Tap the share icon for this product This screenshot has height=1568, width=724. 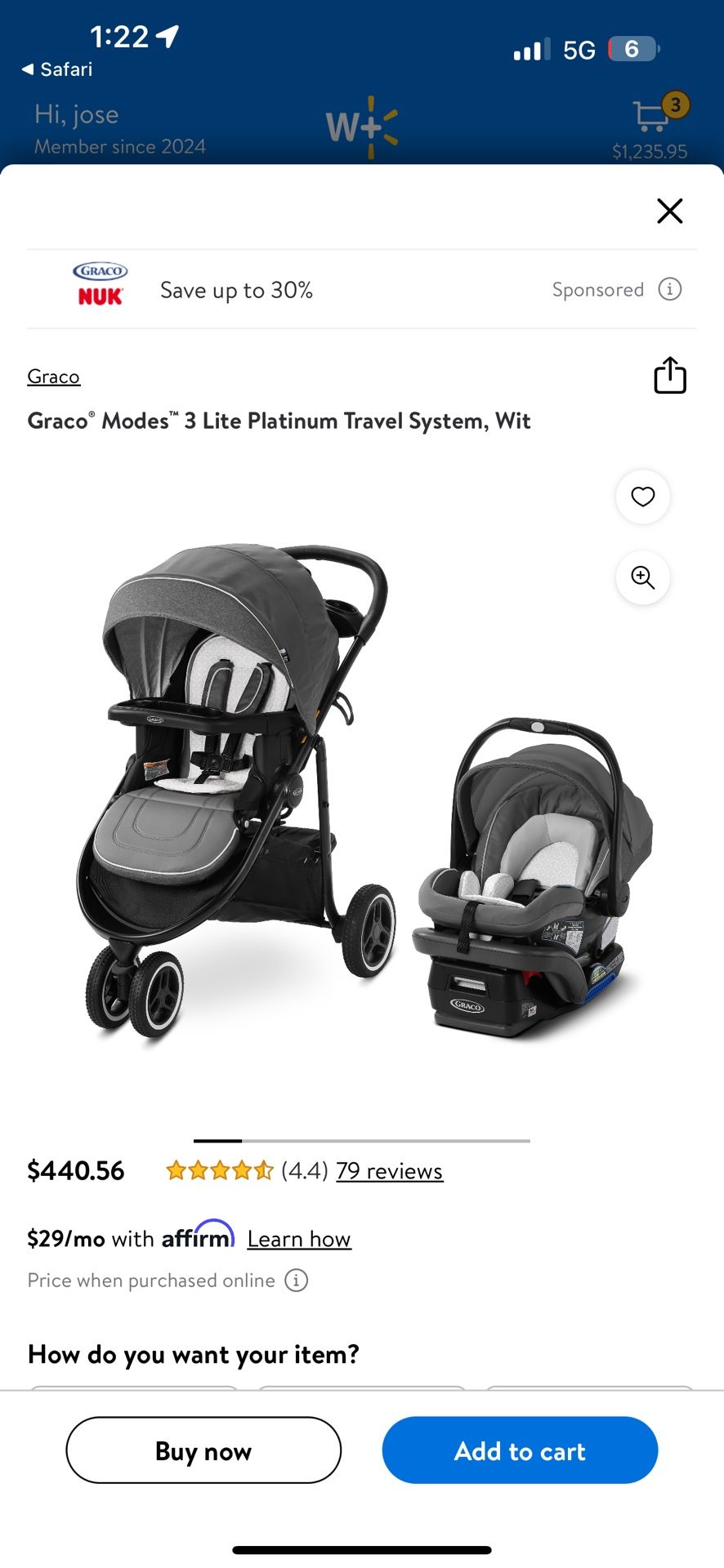point(669,375)
